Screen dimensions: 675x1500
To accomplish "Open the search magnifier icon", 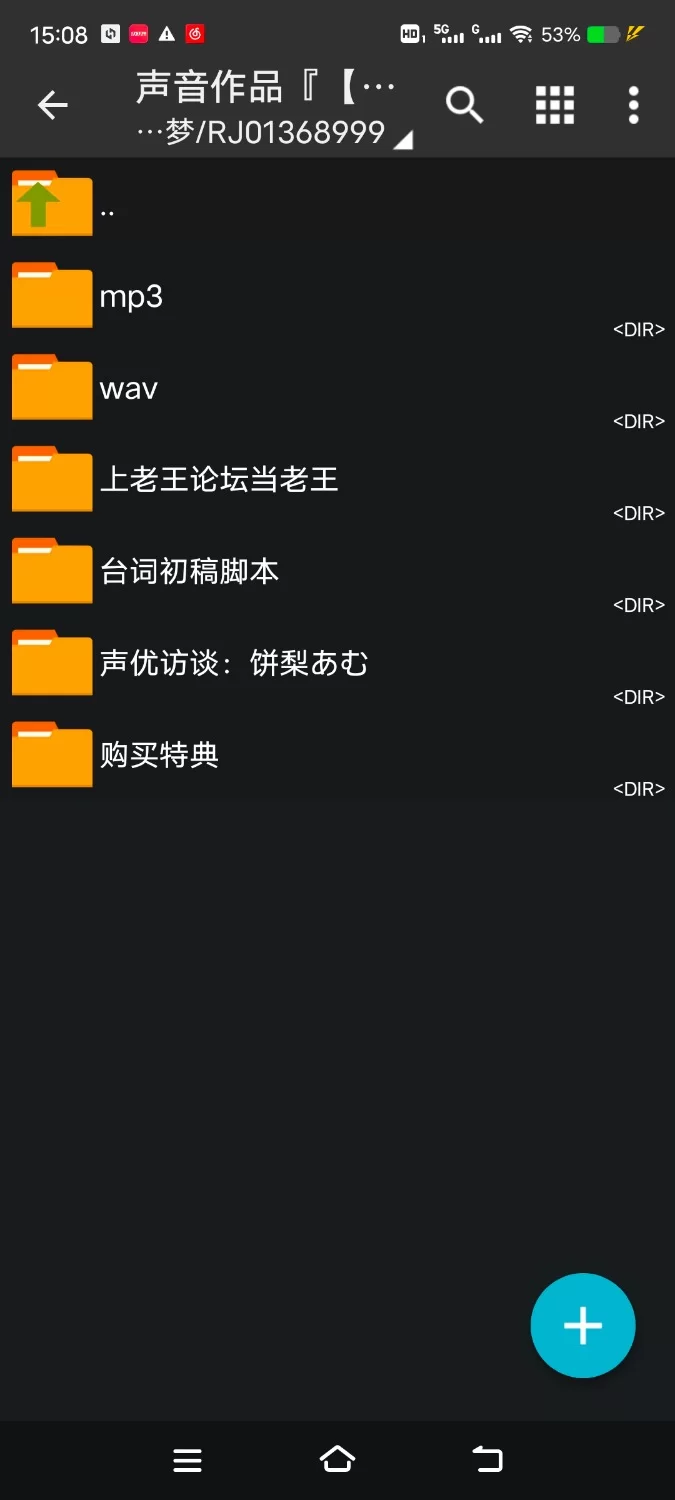I will (464, 105).
